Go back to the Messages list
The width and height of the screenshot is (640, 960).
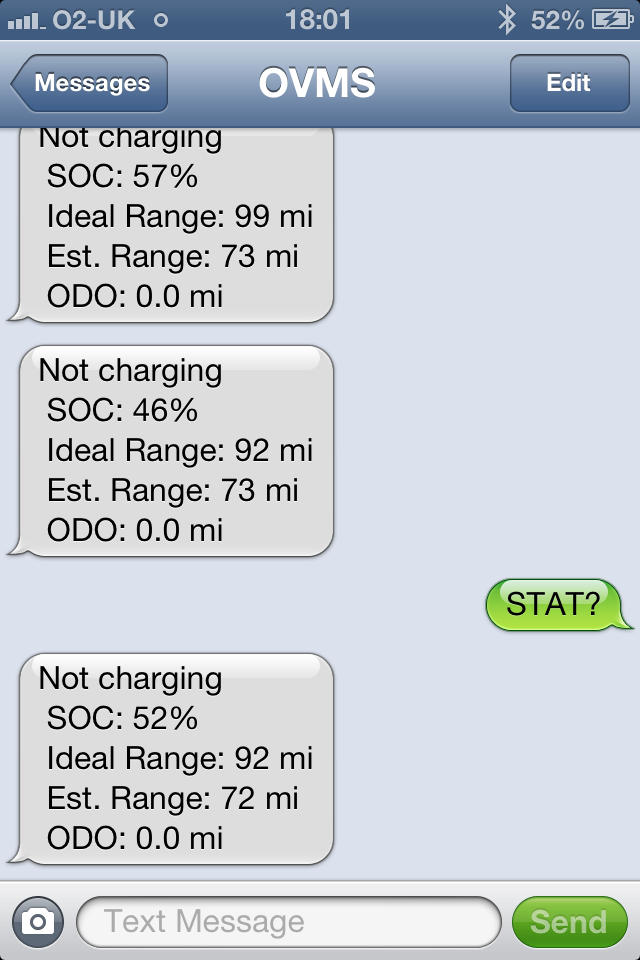[x=90, y=84]
